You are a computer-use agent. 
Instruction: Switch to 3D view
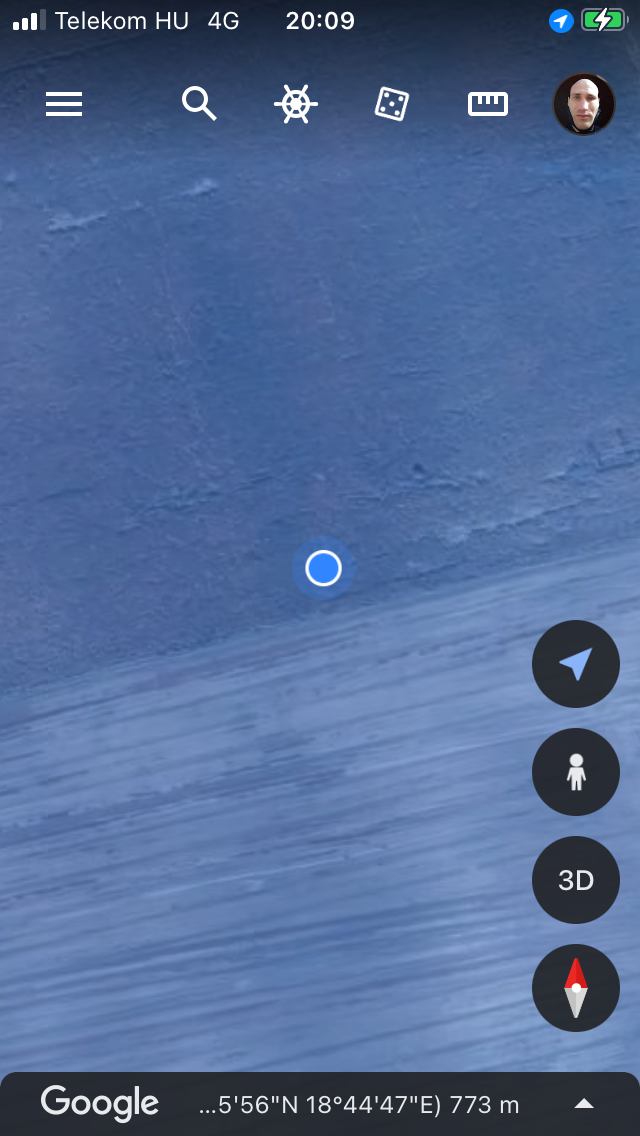click(x=576, y=880)
